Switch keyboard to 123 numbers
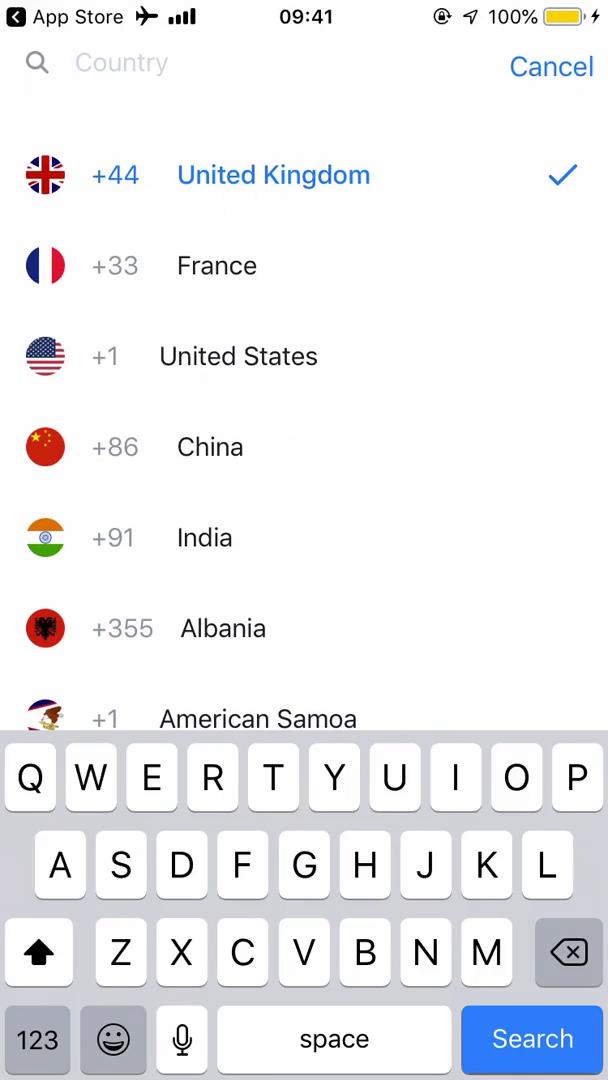The width and height of the screenshot is (608, 1080). tap(38, 1039)
